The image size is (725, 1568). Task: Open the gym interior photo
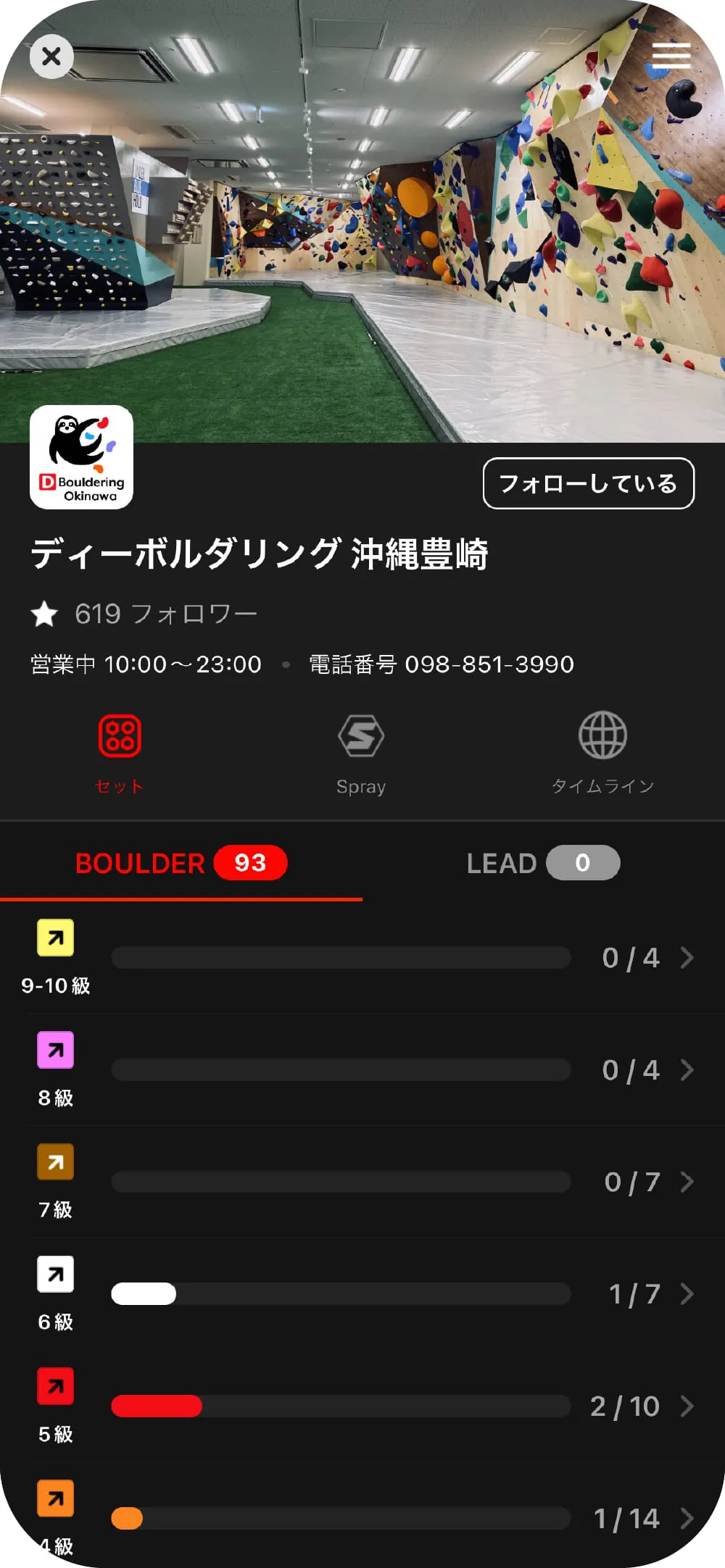[x=362, y=217]
